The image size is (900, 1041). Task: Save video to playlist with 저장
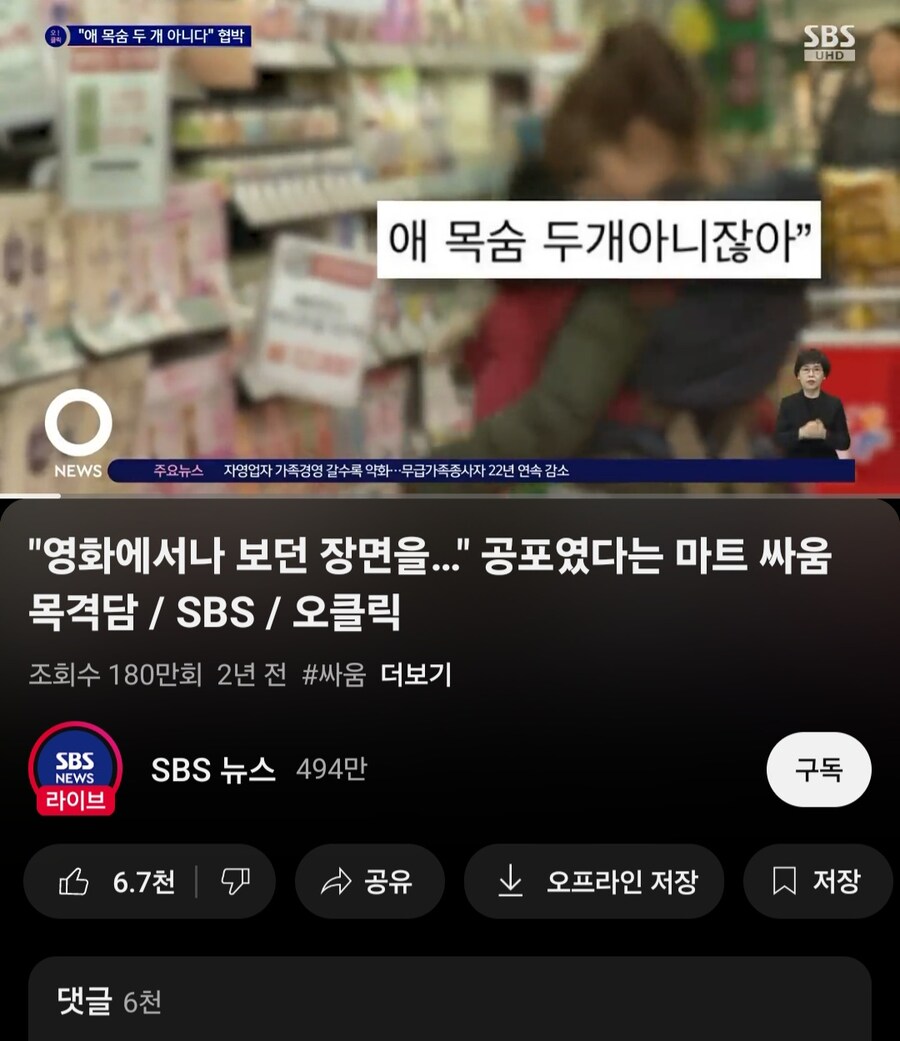coord(817,881)
